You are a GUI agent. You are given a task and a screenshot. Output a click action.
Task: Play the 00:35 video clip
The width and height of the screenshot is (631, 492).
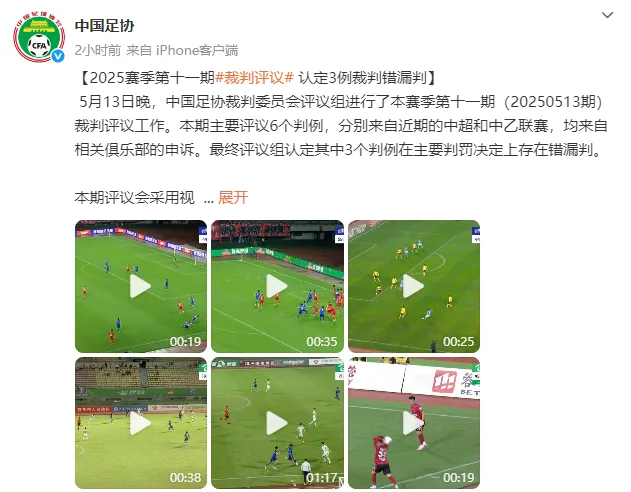coord(277,286)
